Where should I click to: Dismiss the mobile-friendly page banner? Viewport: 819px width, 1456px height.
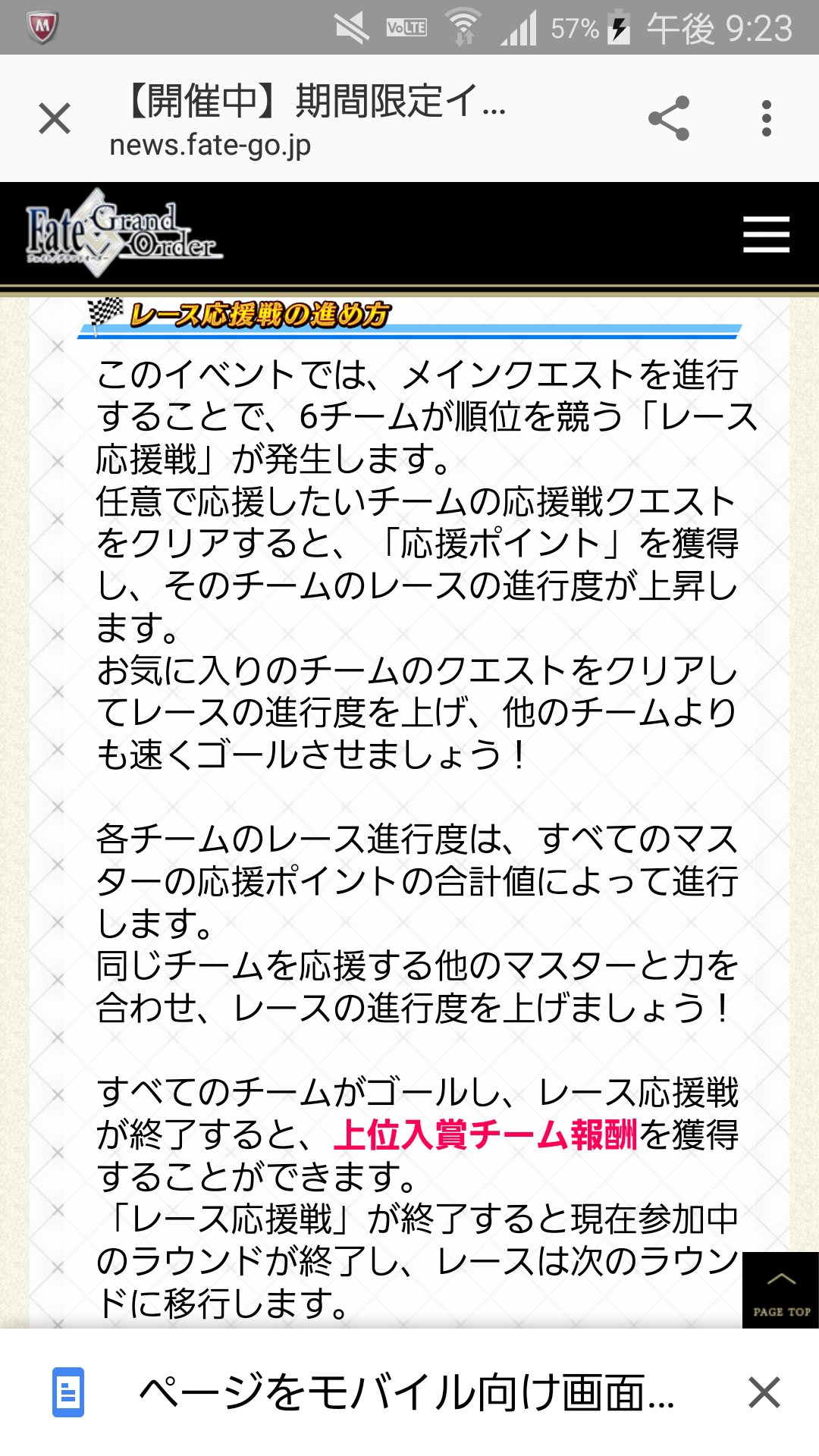[764, 1392]
